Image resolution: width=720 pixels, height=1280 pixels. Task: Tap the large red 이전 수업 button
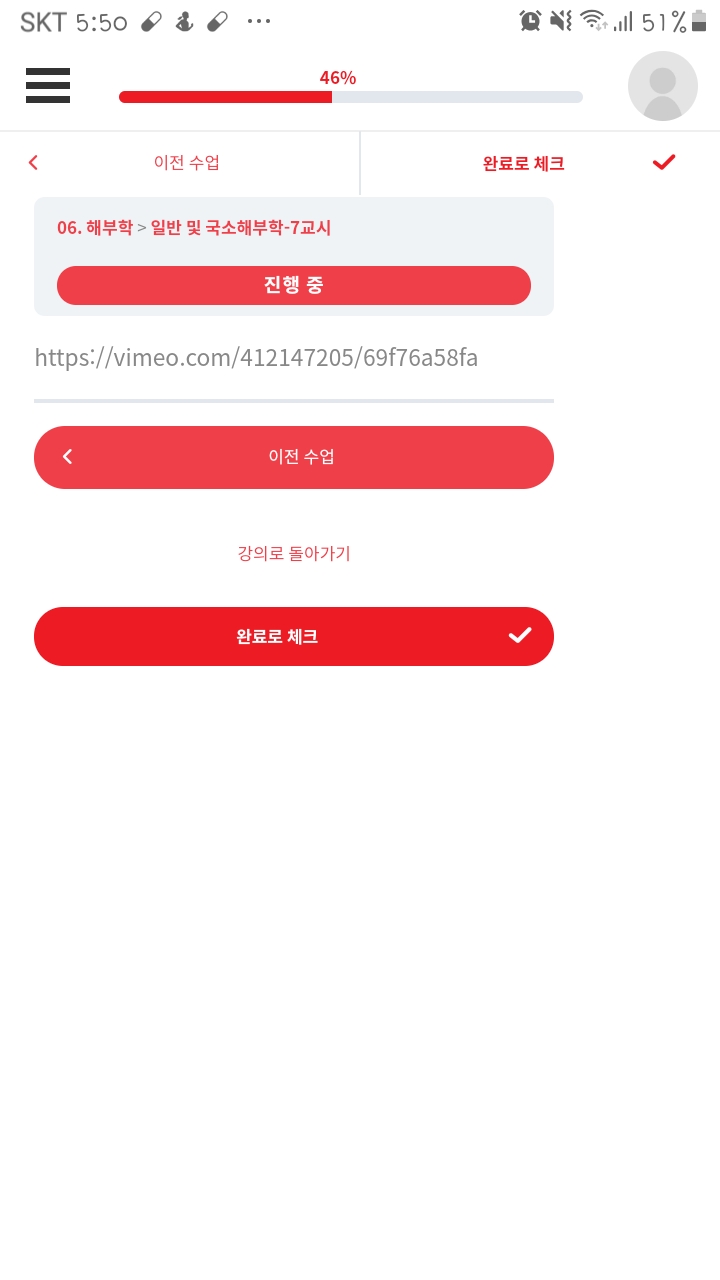tap(294, 457)
